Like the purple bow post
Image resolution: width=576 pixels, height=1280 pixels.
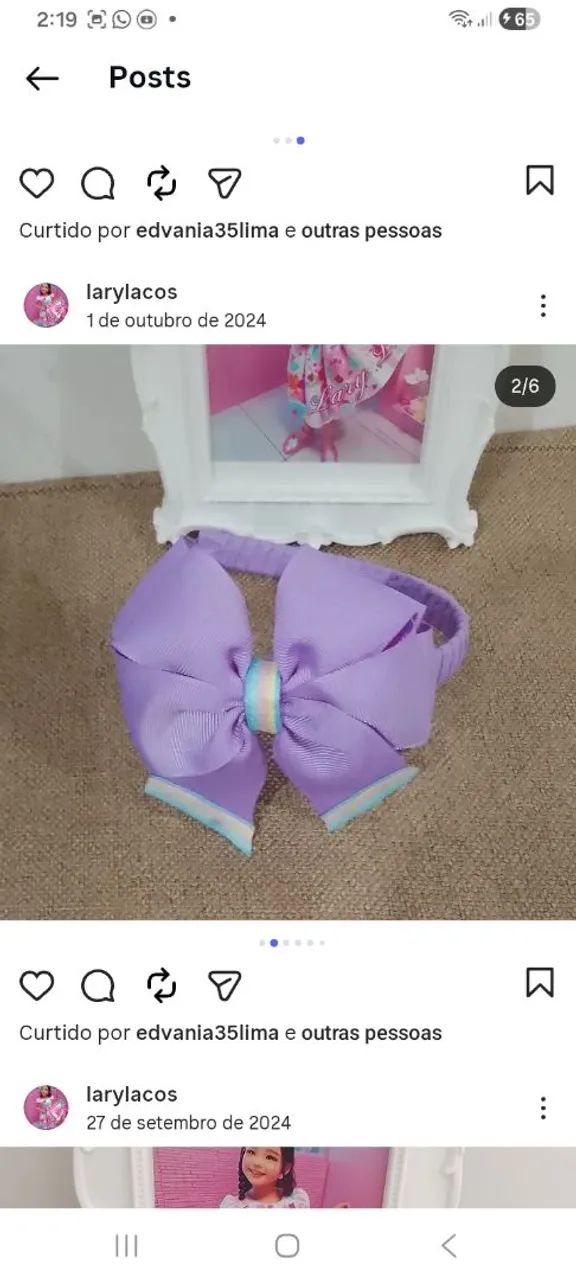(37, 985)
